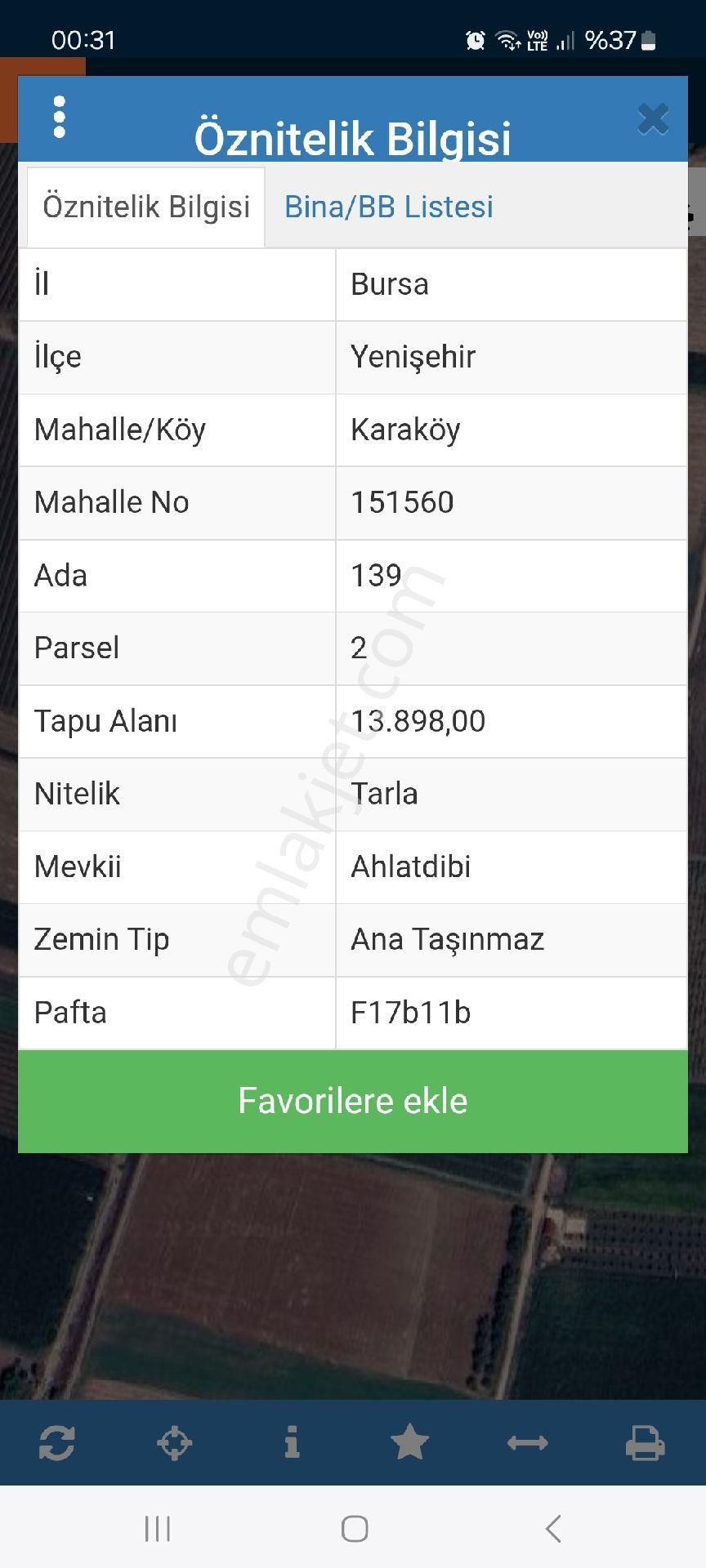Go to the home screen
This screenshot has height=1568, width=706.
click(354, 1529)
